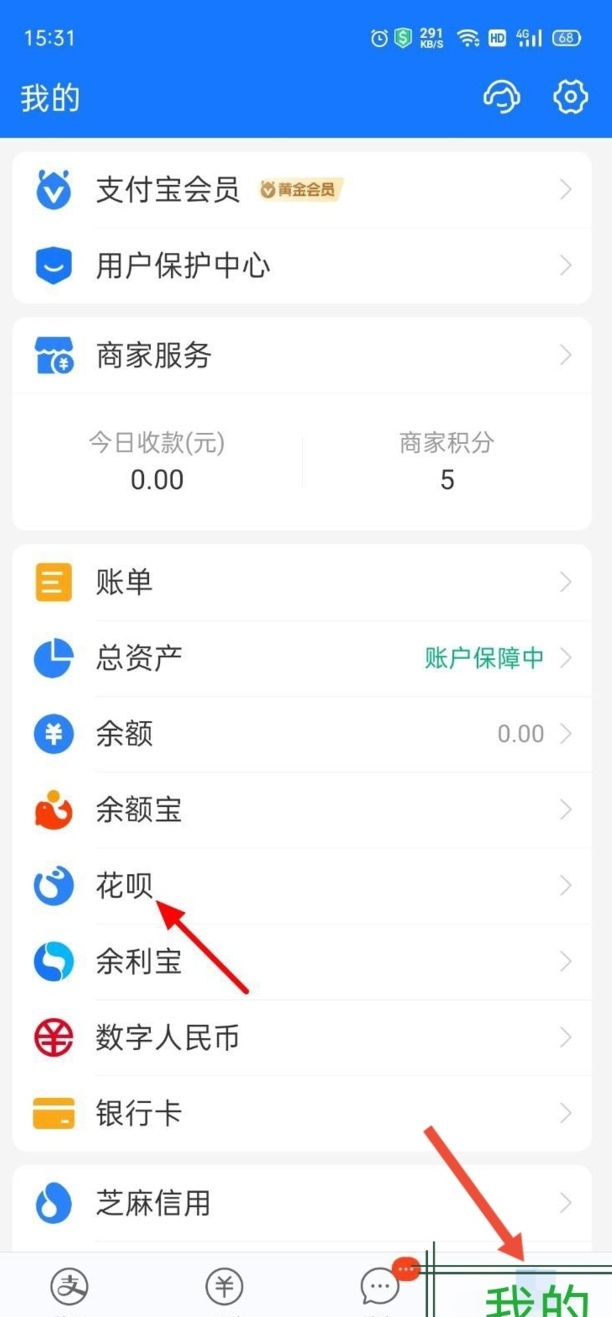Open 花呗 row

(x=300, y=886)
